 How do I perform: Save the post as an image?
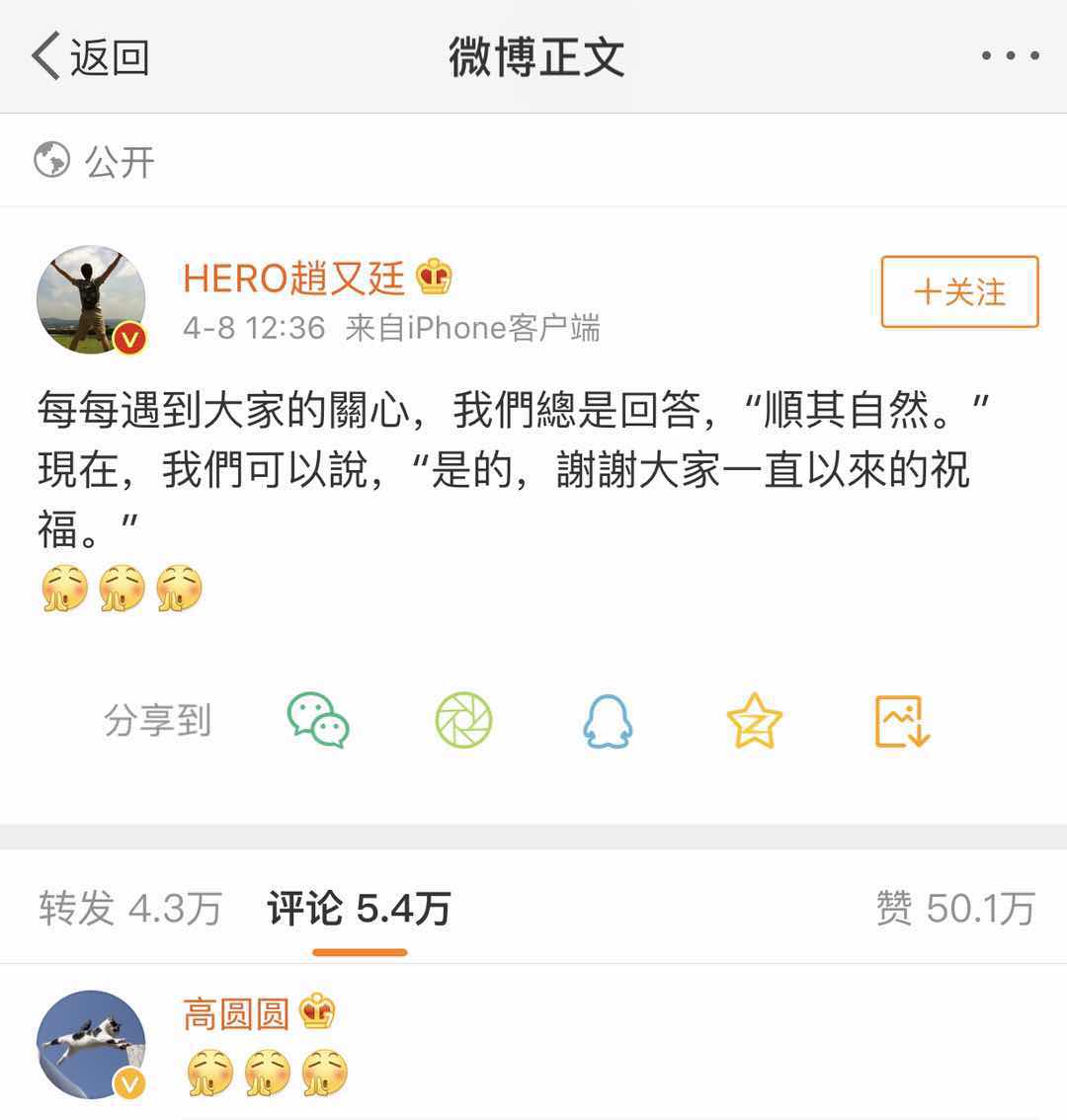click(899, 721)
